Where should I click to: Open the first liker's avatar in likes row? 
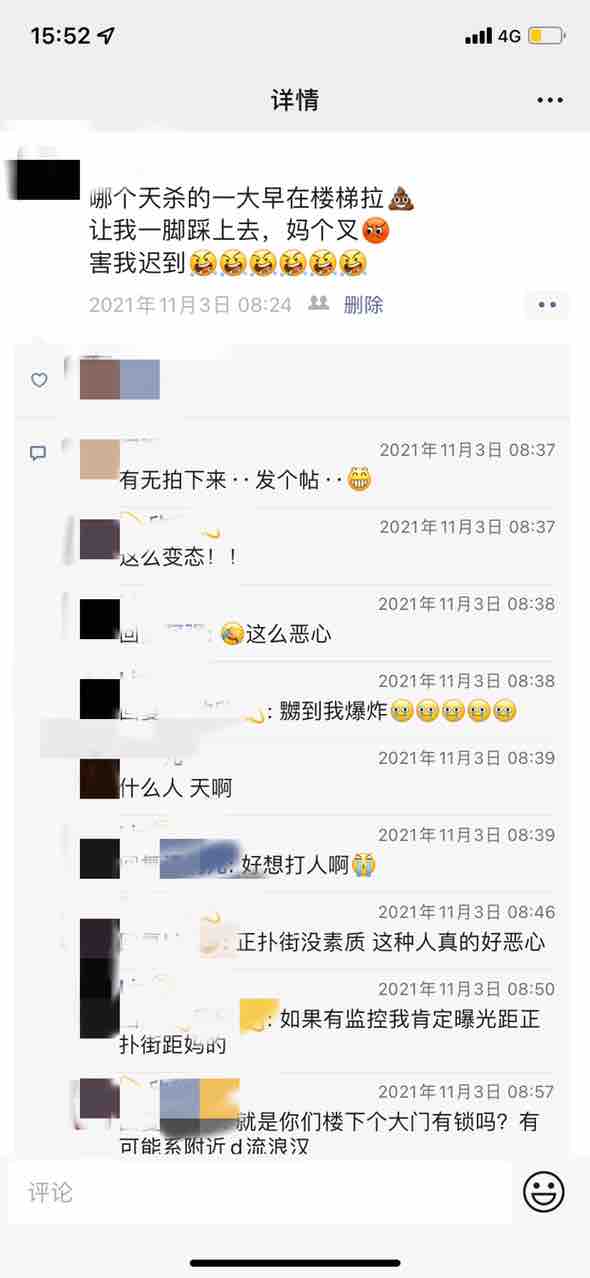99,379
